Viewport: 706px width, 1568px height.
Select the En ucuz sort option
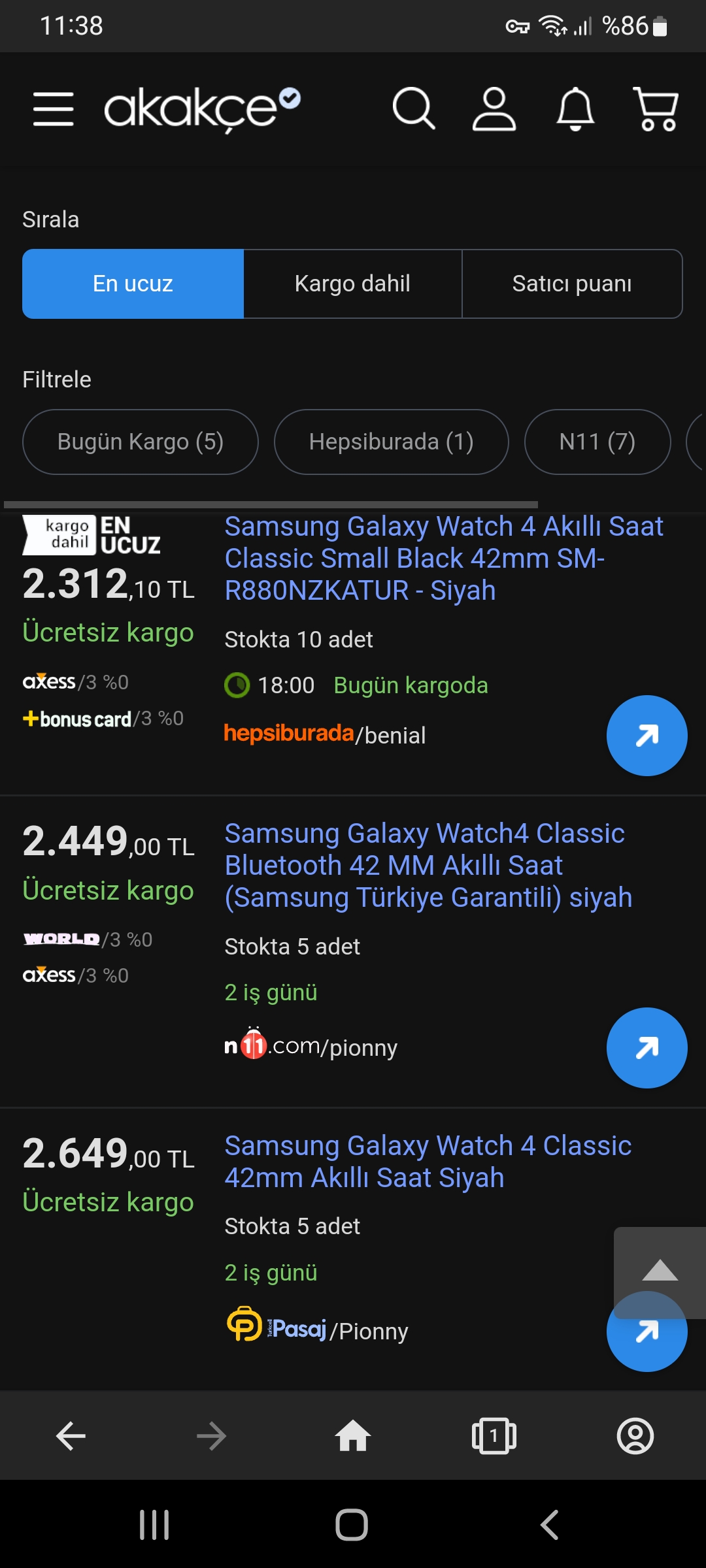coord(133,284)
